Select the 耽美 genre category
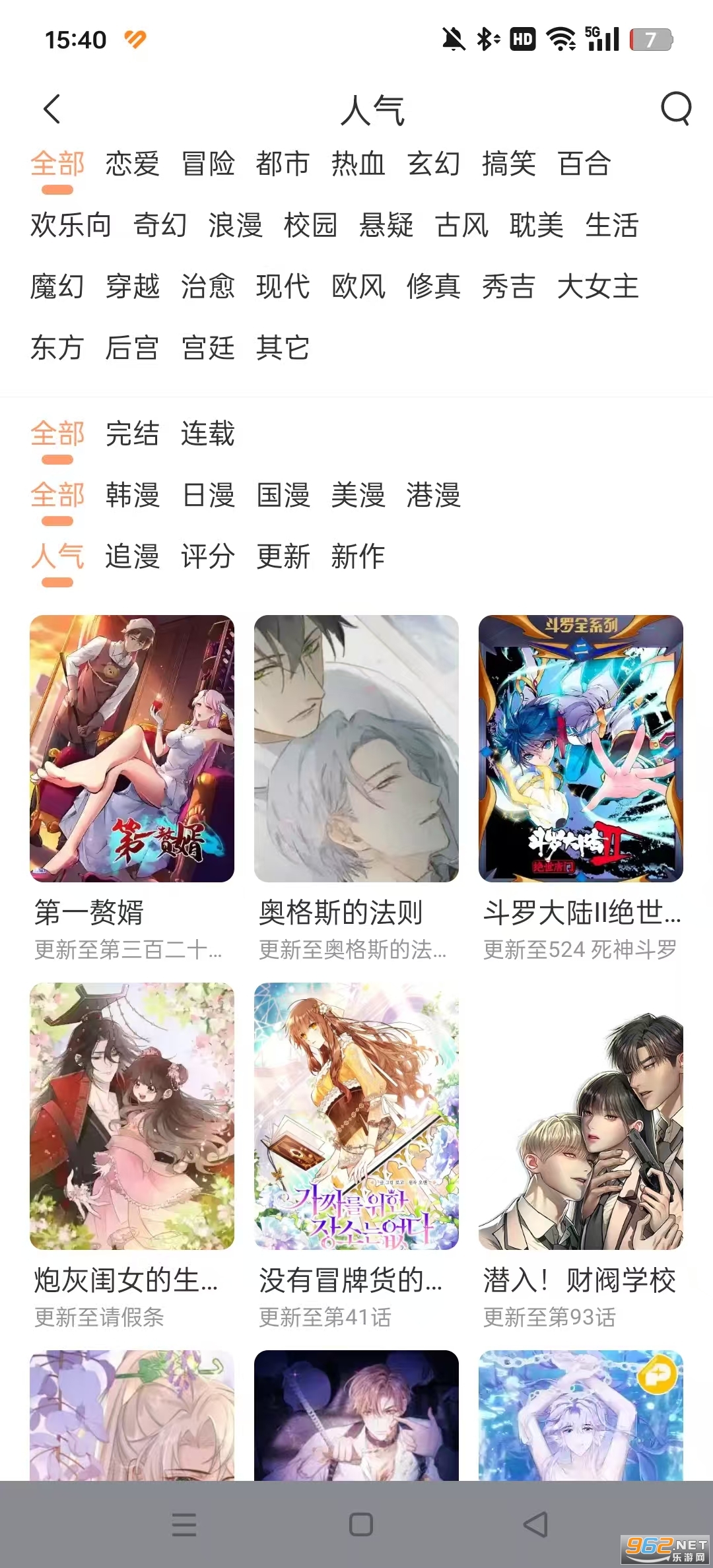 click(x=538, y=227)
